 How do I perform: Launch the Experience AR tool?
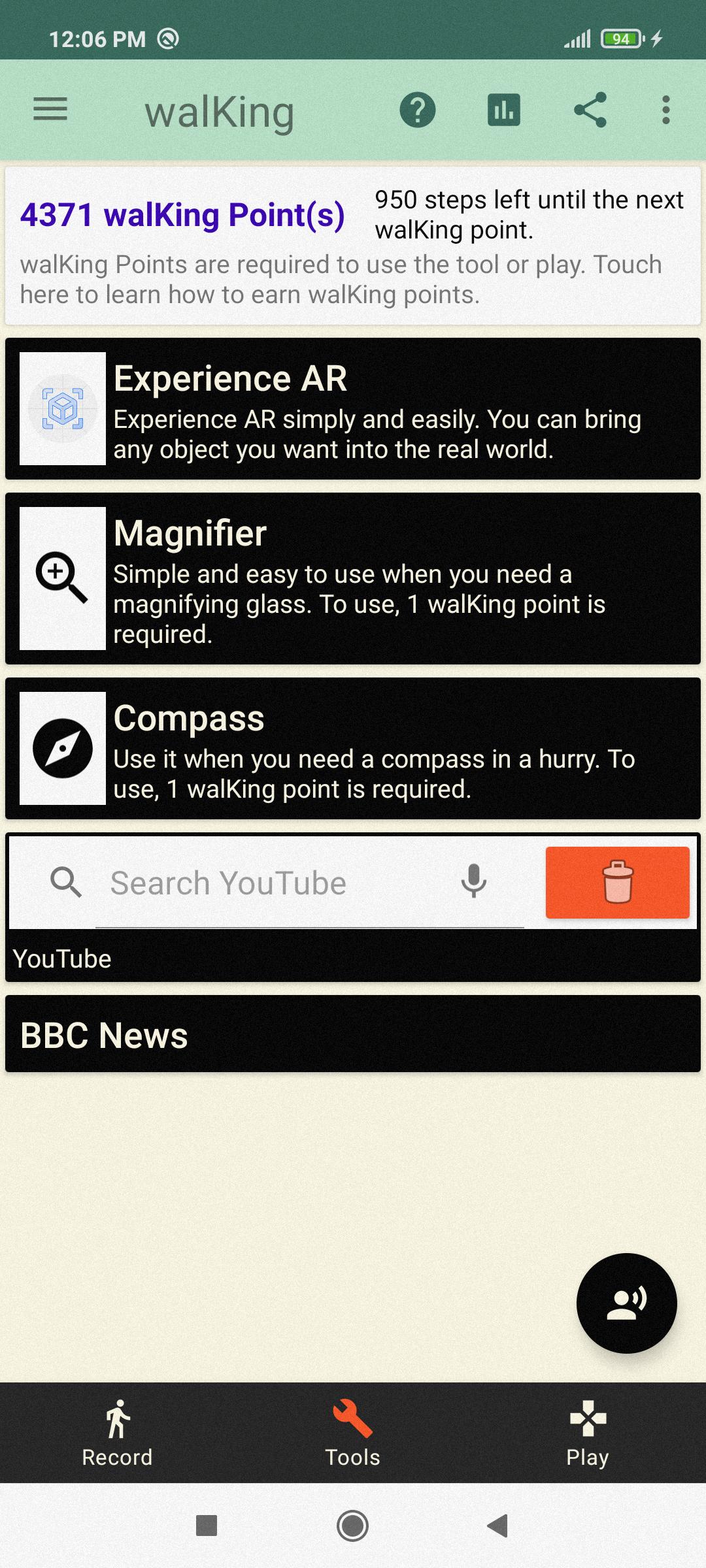353,409
